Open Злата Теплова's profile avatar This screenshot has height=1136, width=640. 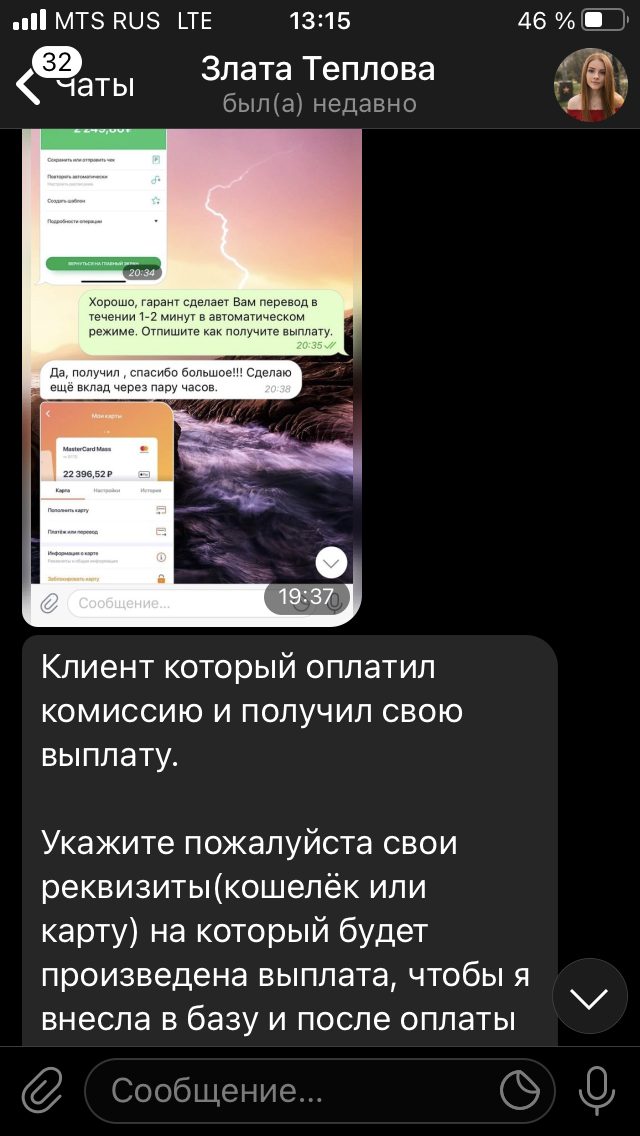tap(591, 85)
